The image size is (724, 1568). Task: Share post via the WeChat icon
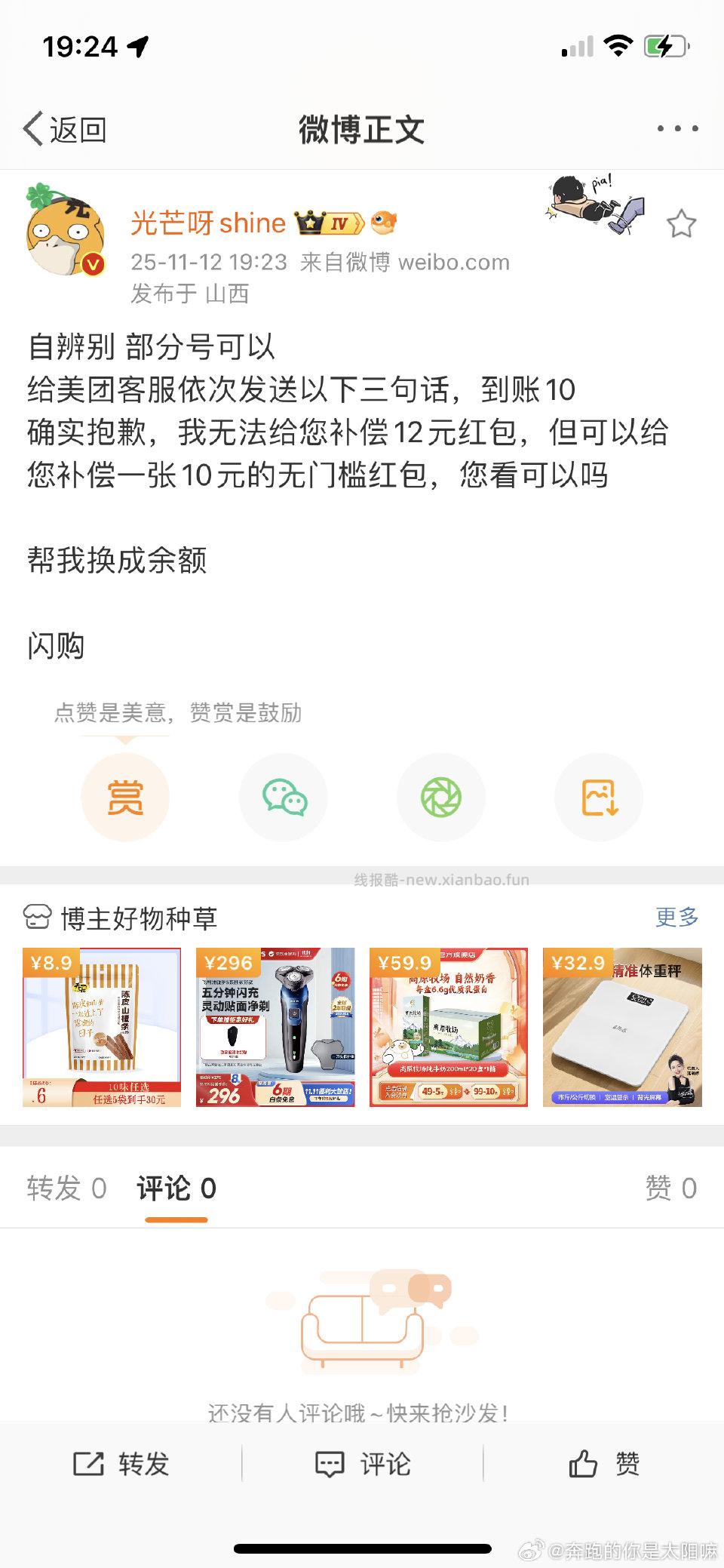coord(283,796)
